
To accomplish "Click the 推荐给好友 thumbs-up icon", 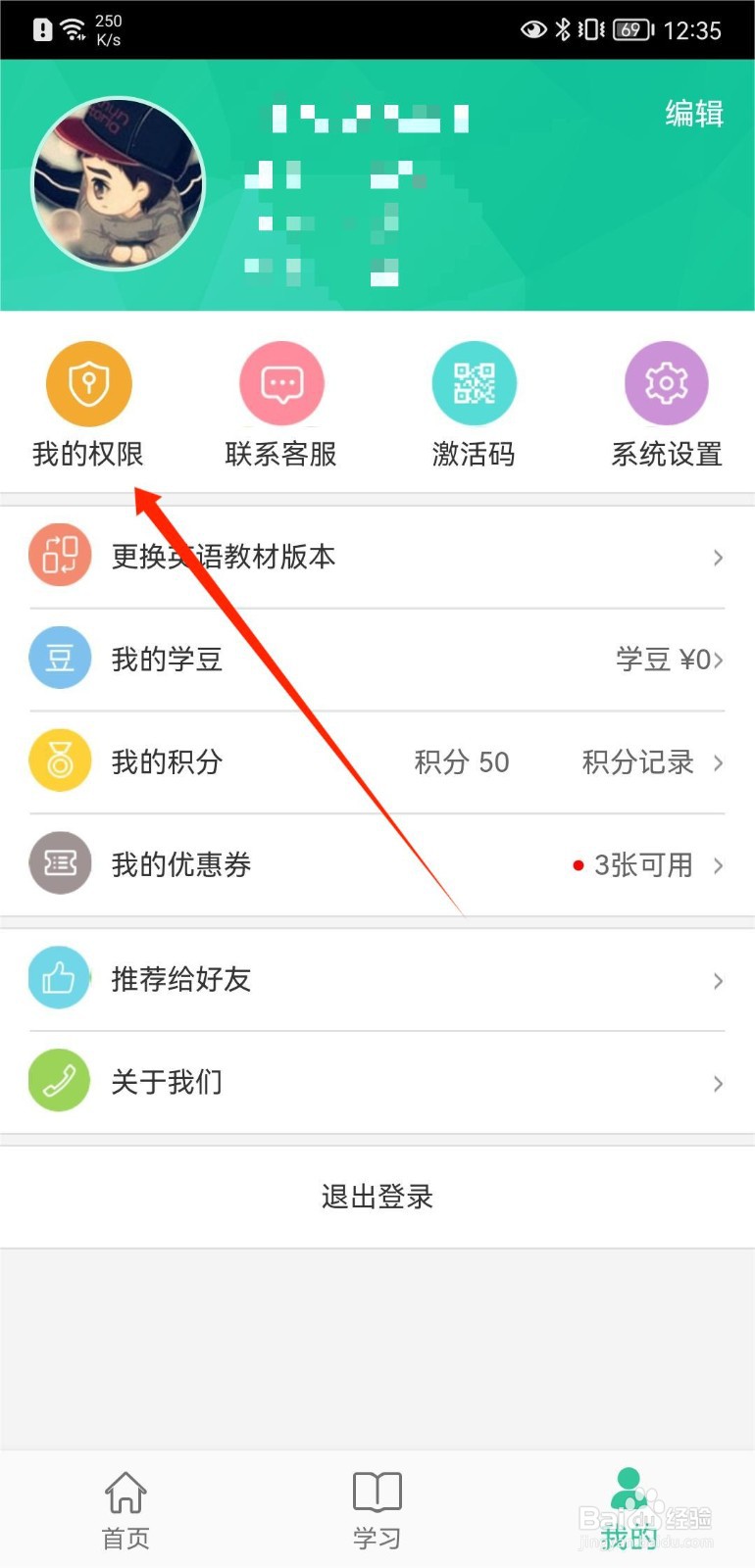I will [60, 978].
